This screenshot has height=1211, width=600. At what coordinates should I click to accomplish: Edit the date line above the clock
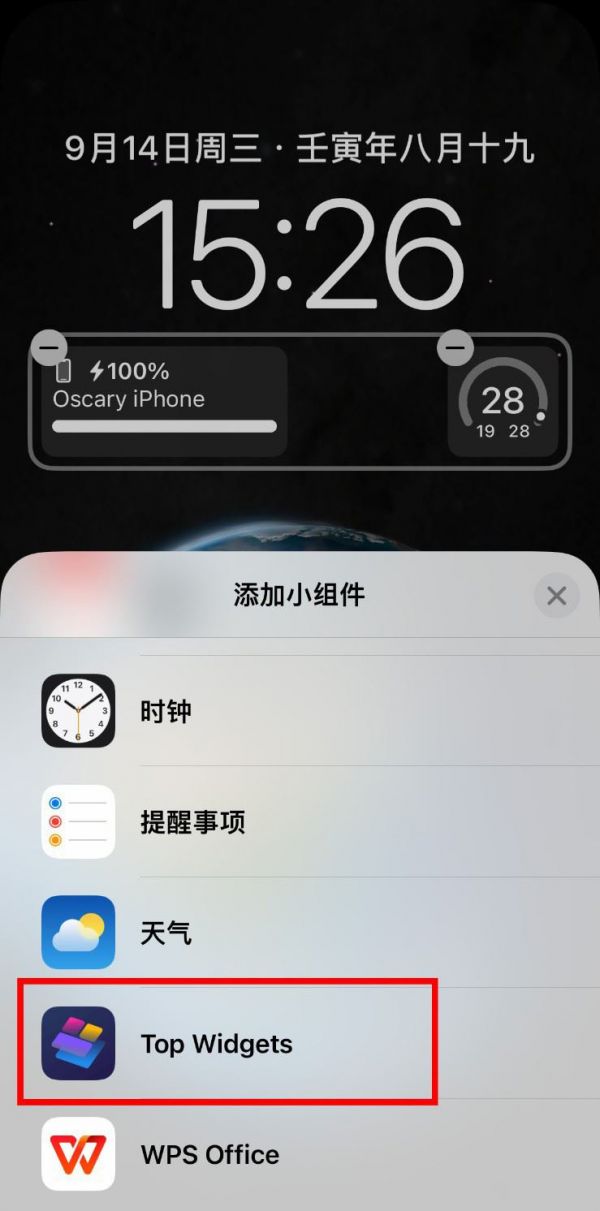click(x=300, y=150)
